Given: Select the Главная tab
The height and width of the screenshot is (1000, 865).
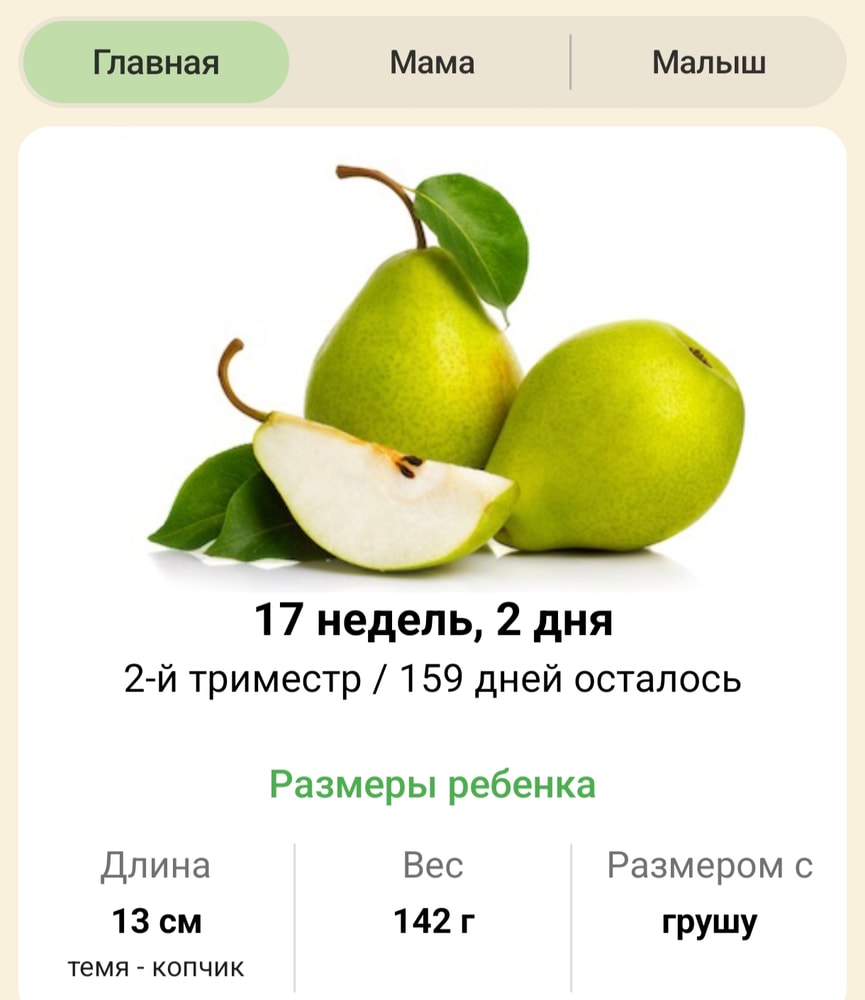Looking at the screenshot, I should point(156,63).
